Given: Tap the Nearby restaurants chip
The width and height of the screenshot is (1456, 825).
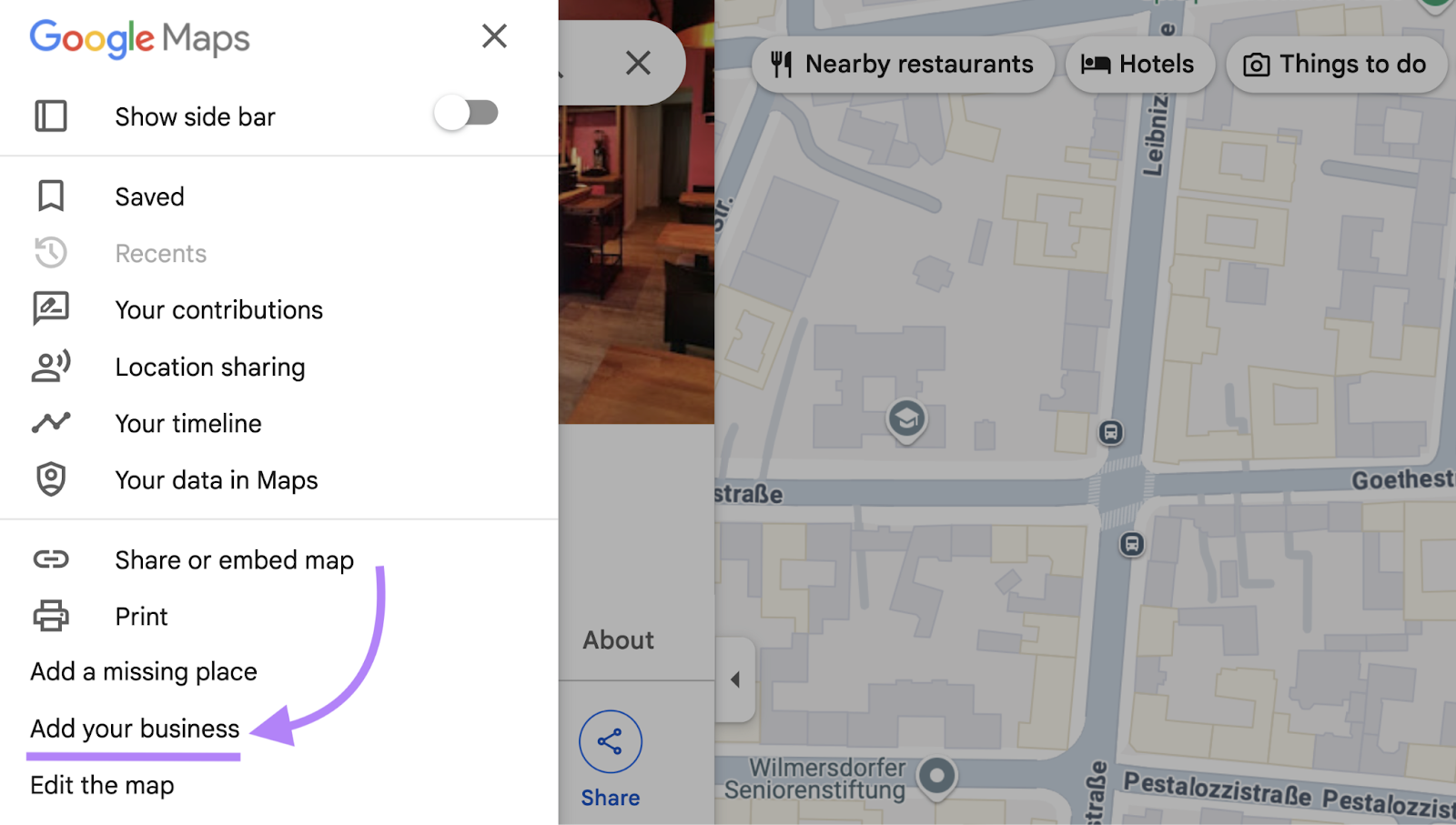Looking at the screenshot, I should [x=902, y=65].
